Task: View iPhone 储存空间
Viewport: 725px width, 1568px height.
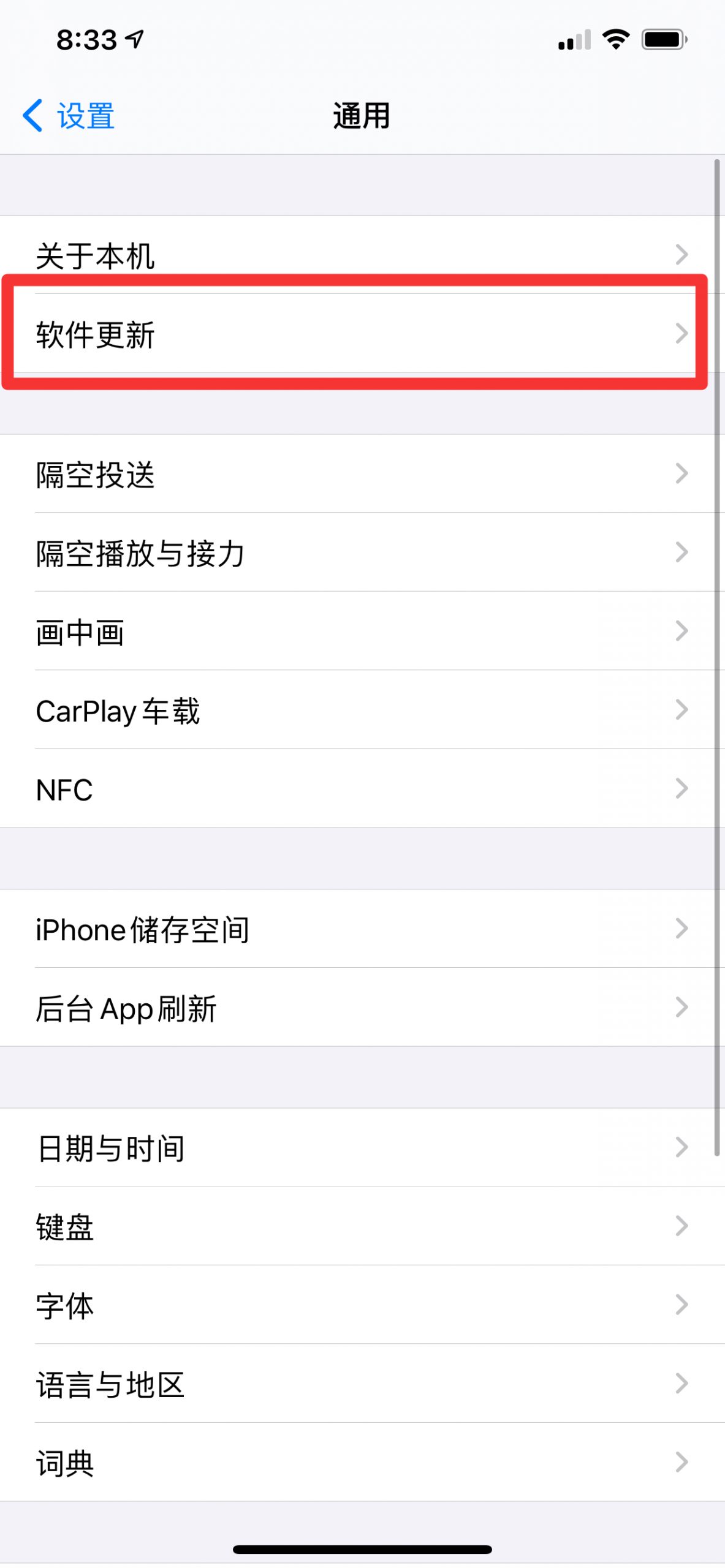Action: [362, 929]
